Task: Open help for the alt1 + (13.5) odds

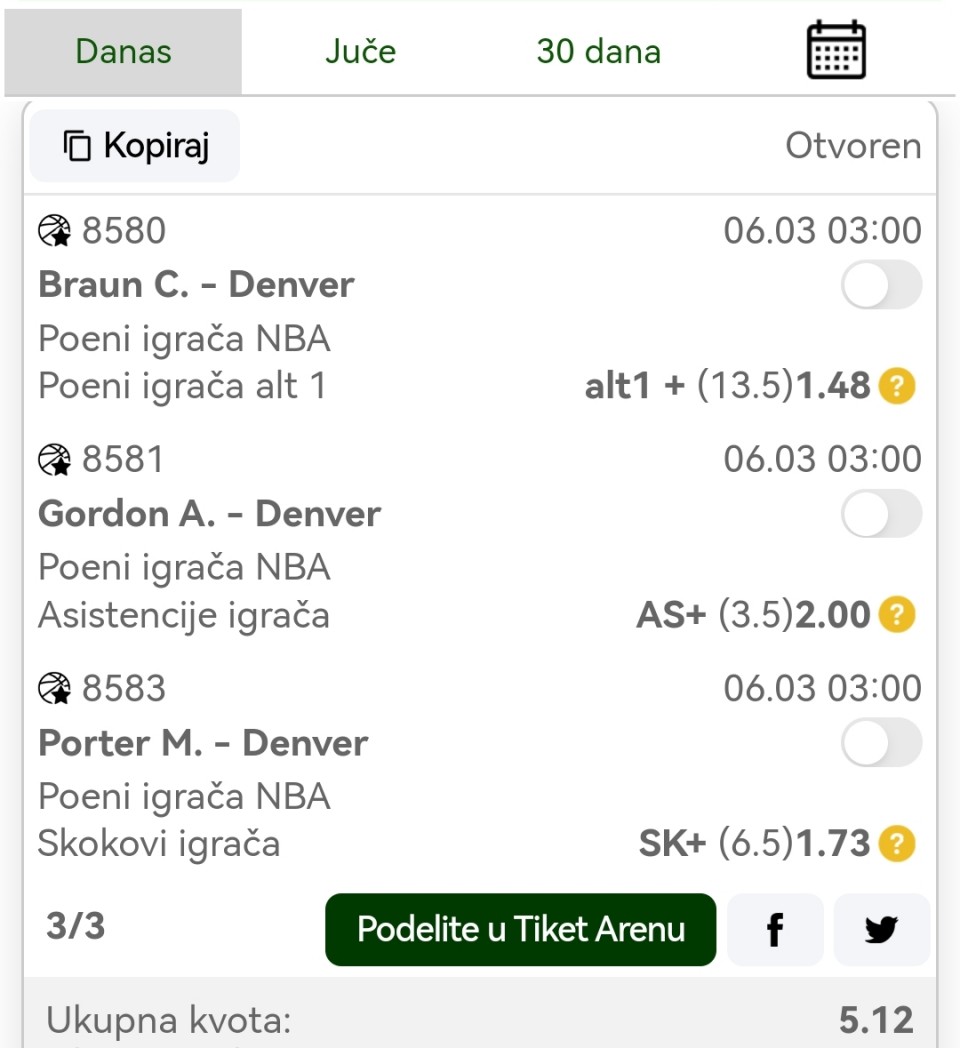Action: tap(897, 387)
